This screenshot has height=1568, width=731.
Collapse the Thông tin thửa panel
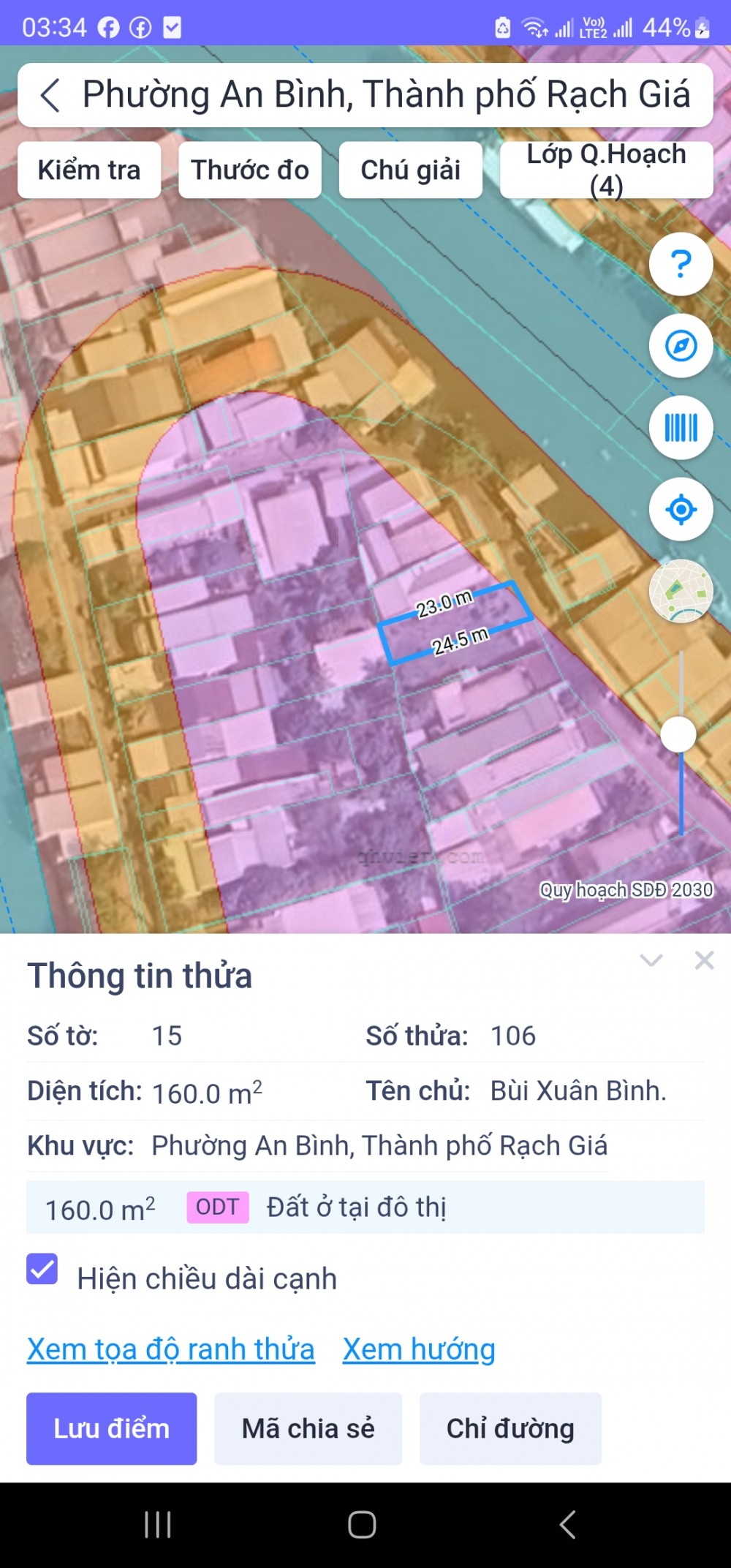pyautogui.click(x=651, y=960)
